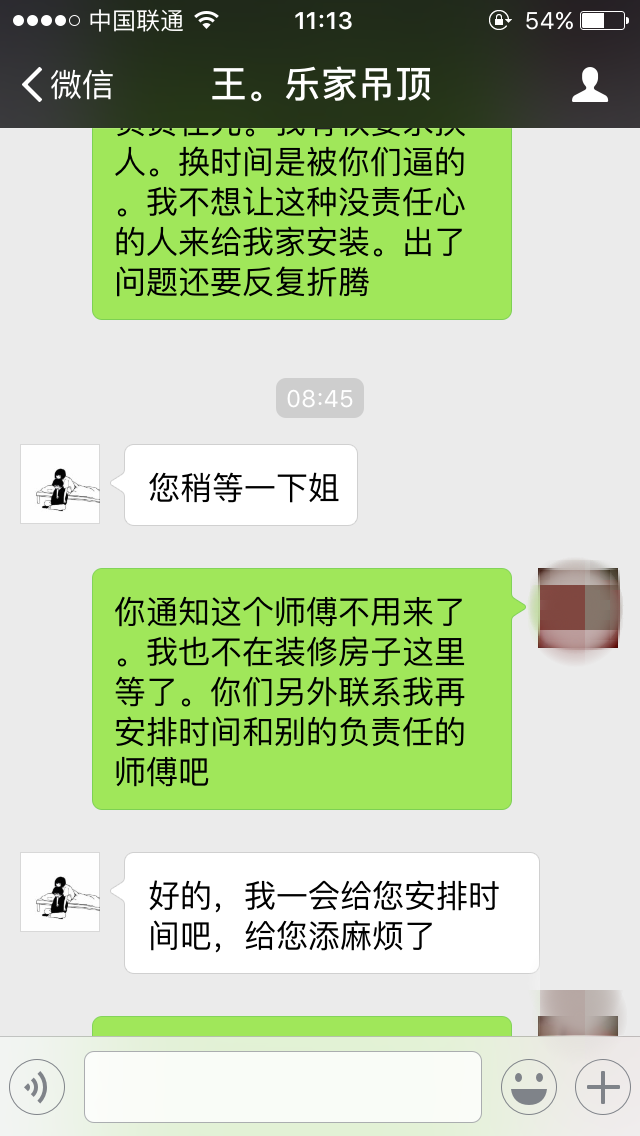Tap contact avatar beside 您稍等一下姐
The height and width of the screenshot is (1136, 640).
(x=60, y=484)
